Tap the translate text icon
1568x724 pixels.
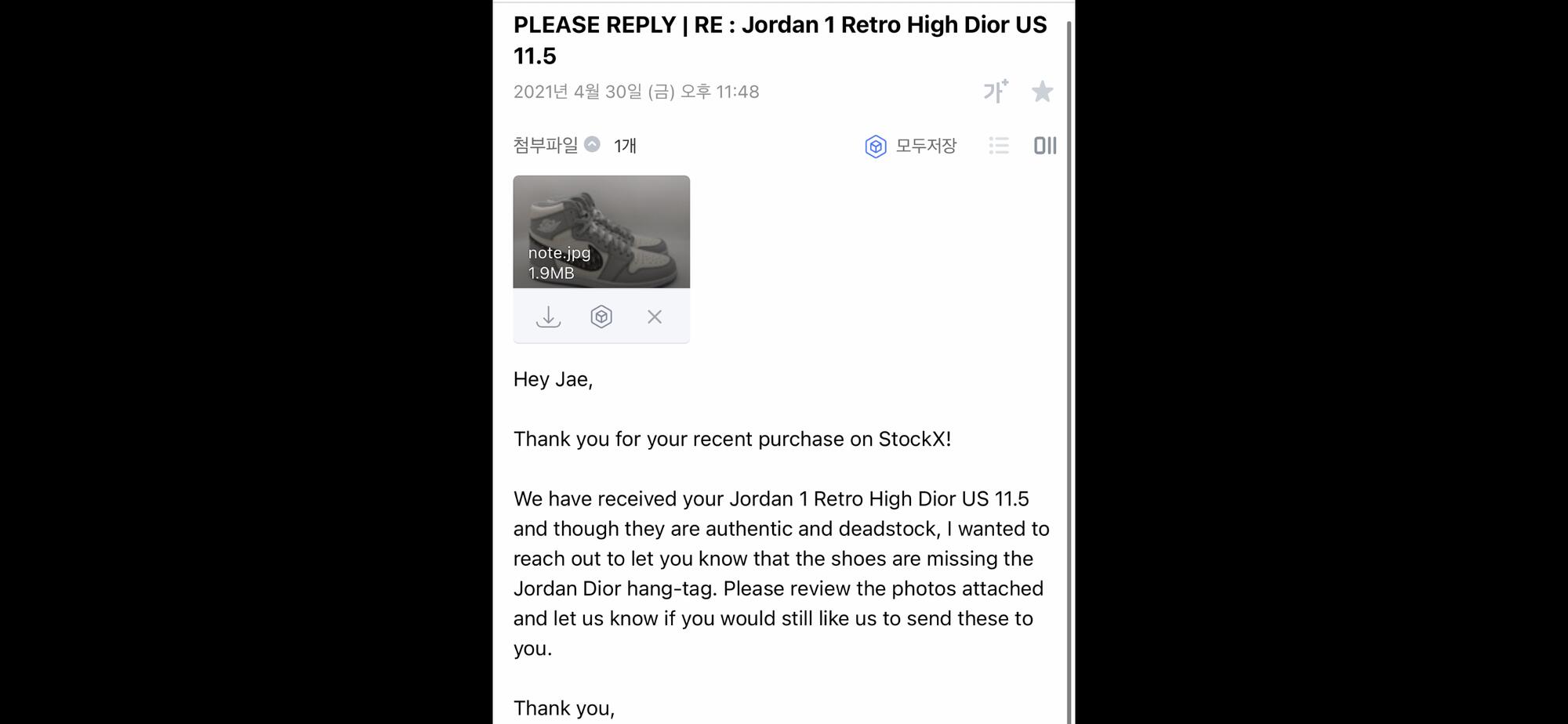click(996, 92)
